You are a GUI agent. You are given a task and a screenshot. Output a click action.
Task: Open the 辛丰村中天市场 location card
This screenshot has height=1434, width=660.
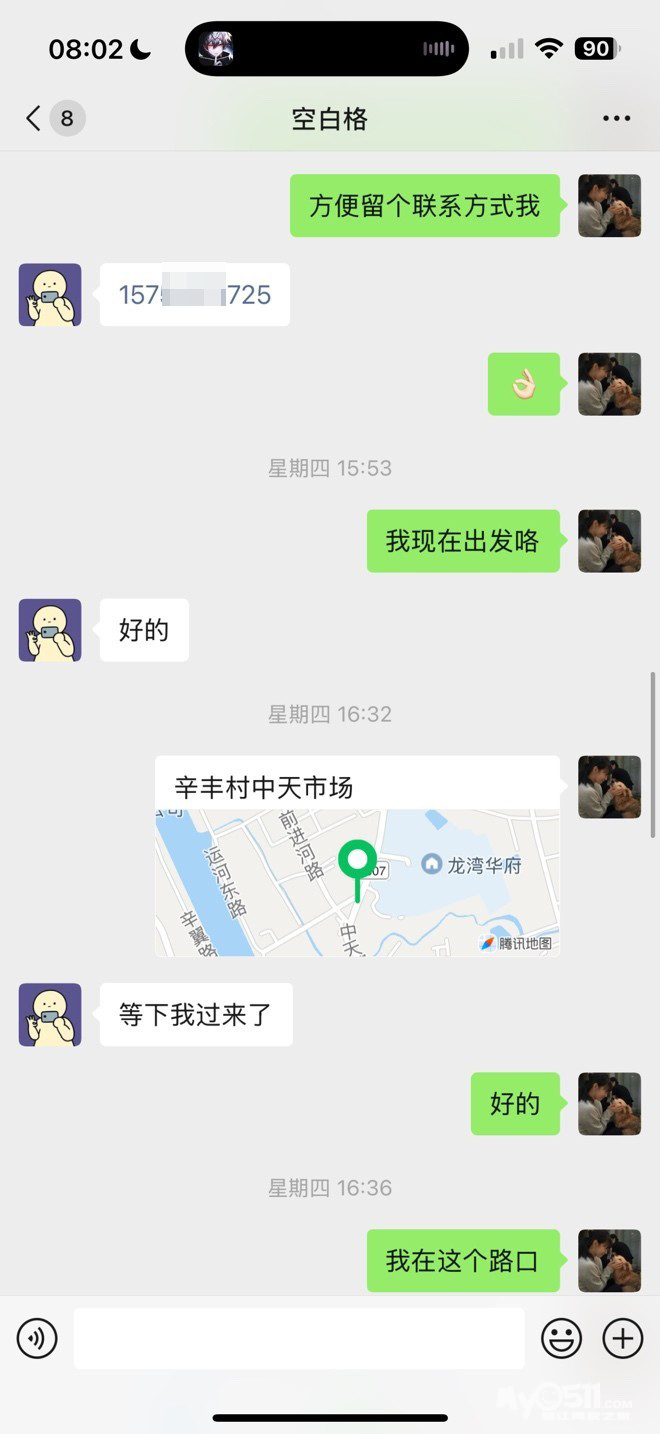click(x=357, y=856)
